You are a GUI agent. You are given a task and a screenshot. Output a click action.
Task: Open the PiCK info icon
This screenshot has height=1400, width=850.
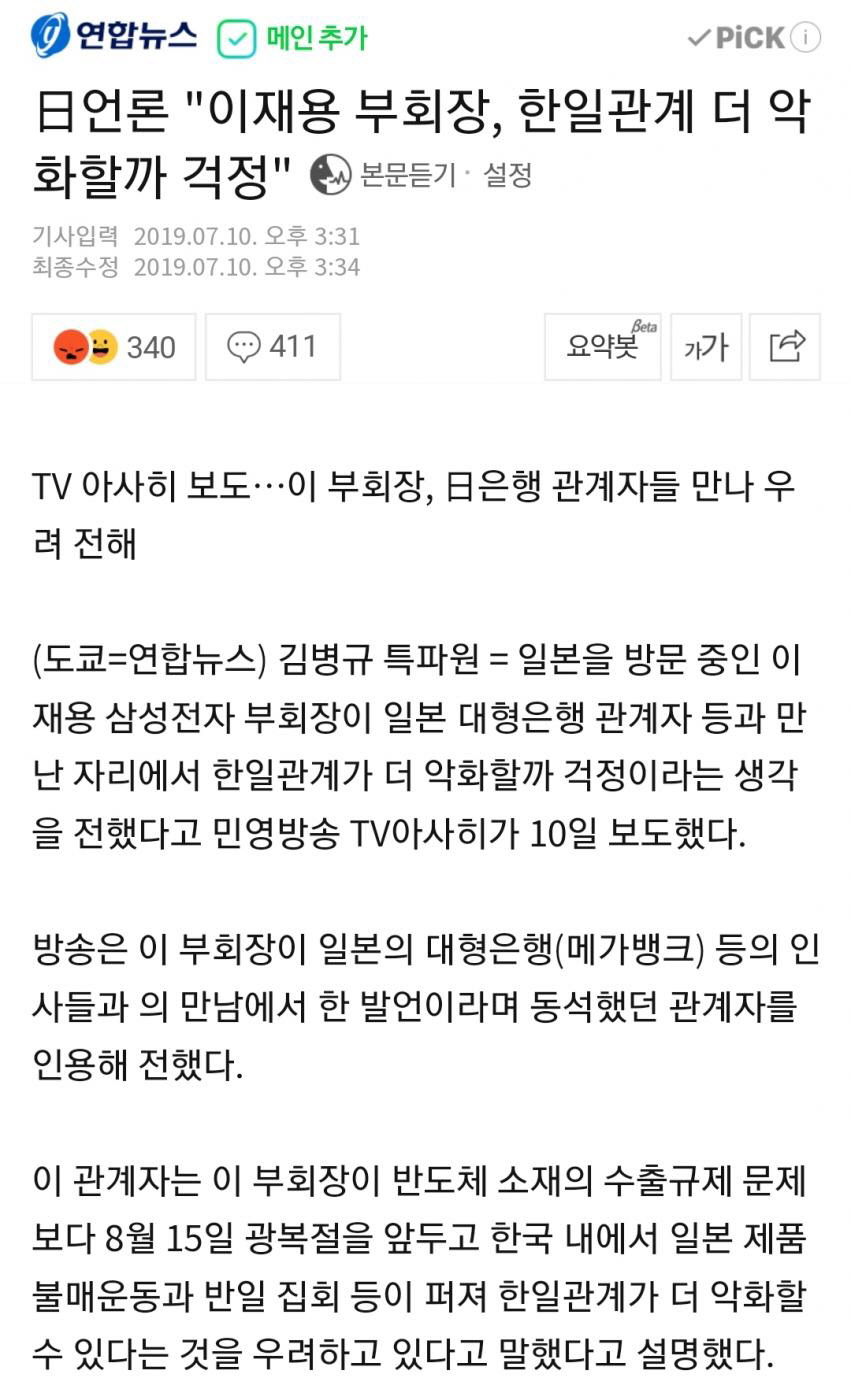coord(805,38)
